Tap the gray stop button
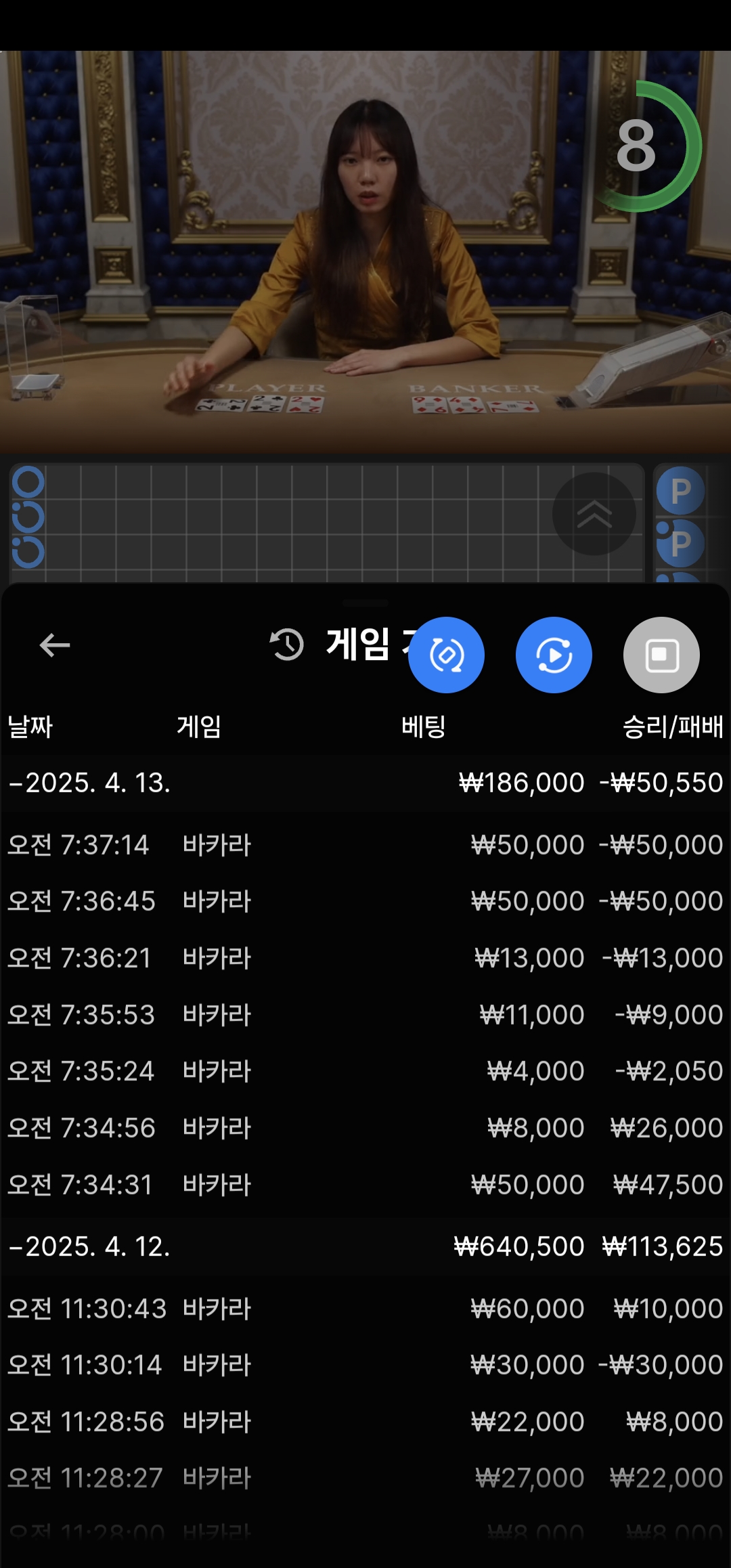Image resolution: width=731 pixels, height=1568 pixels. (661, 655)
